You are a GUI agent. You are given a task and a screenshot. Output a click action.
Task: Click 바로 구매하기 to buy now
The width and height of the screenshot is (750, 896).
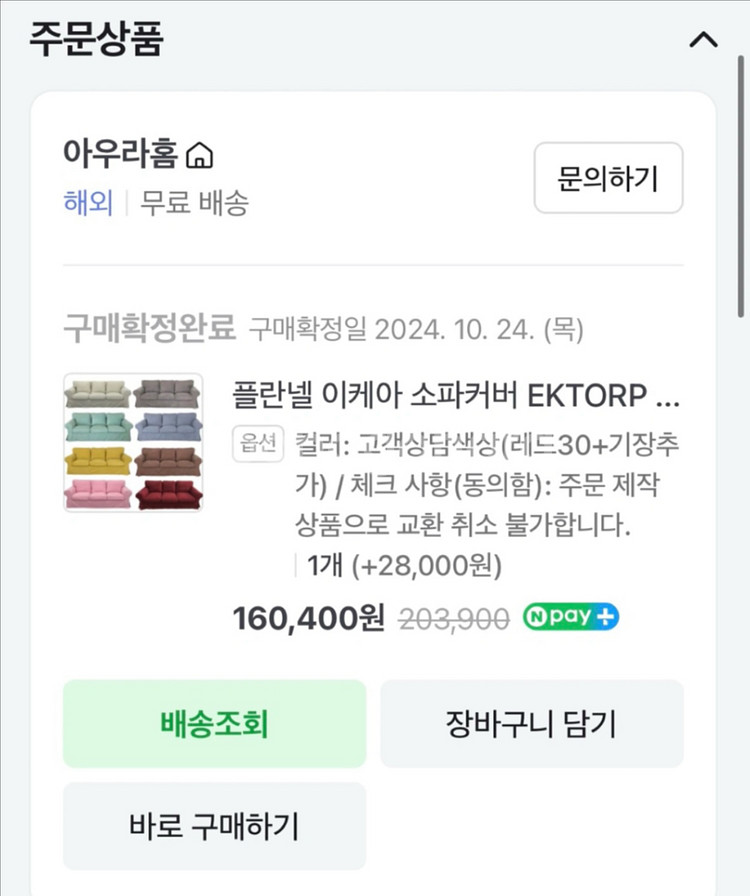tap(214, 823)
